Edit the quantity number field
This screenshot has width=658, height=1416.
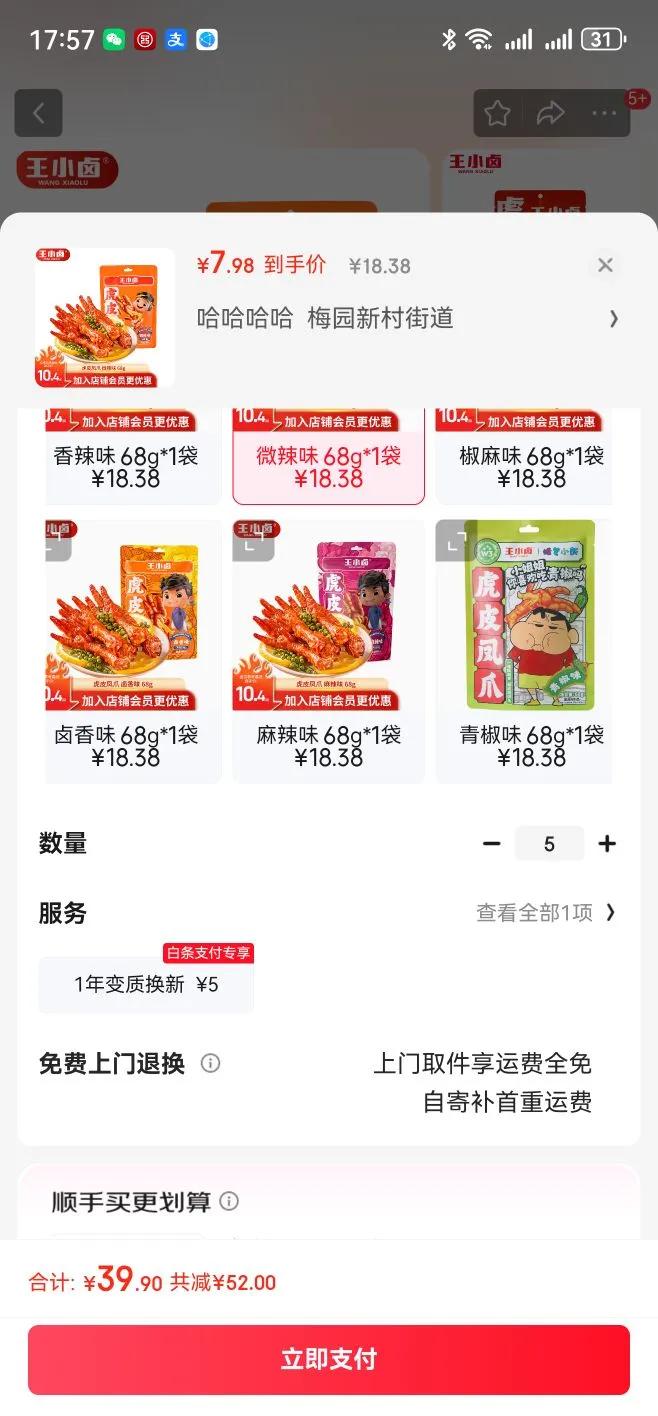coord(549,844)
